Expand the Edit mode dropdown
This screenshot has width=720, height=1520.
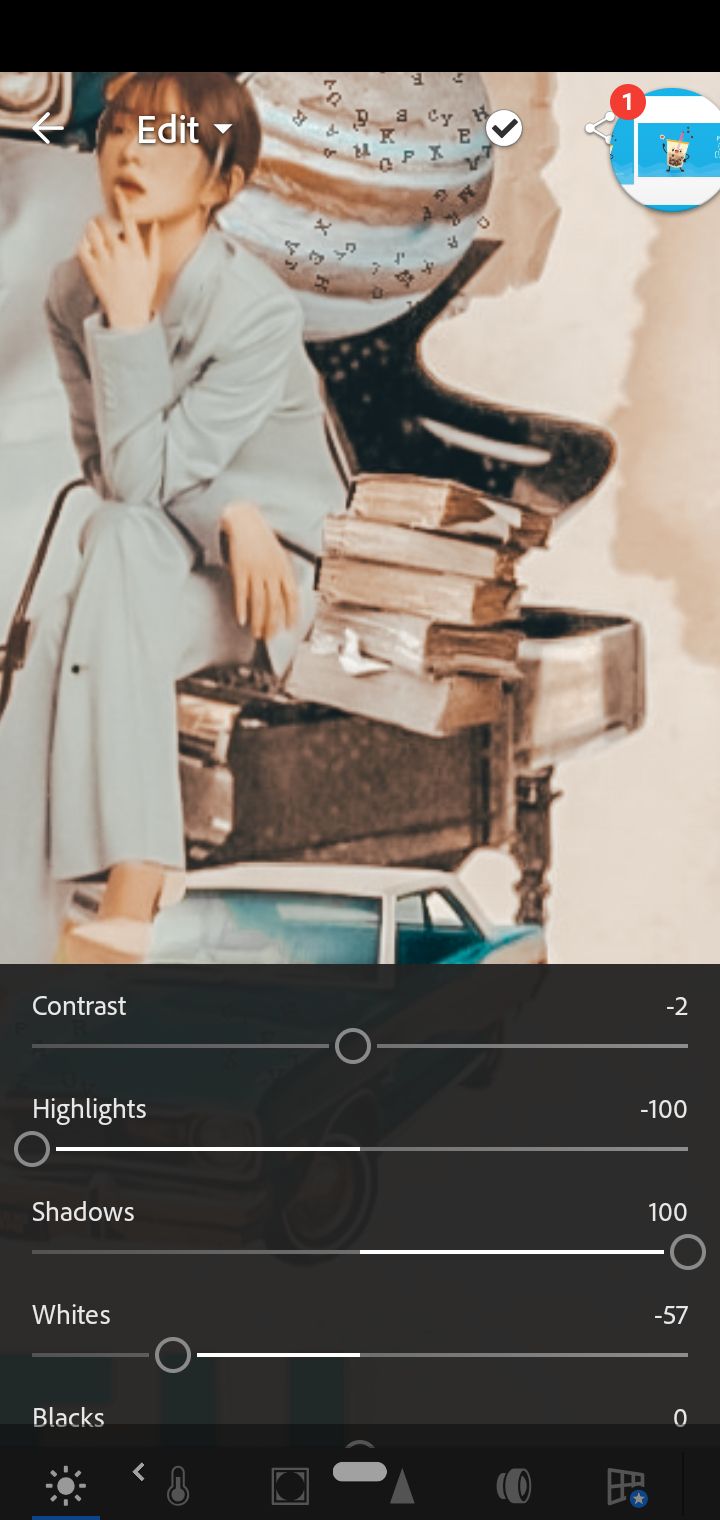click(184, 130)
